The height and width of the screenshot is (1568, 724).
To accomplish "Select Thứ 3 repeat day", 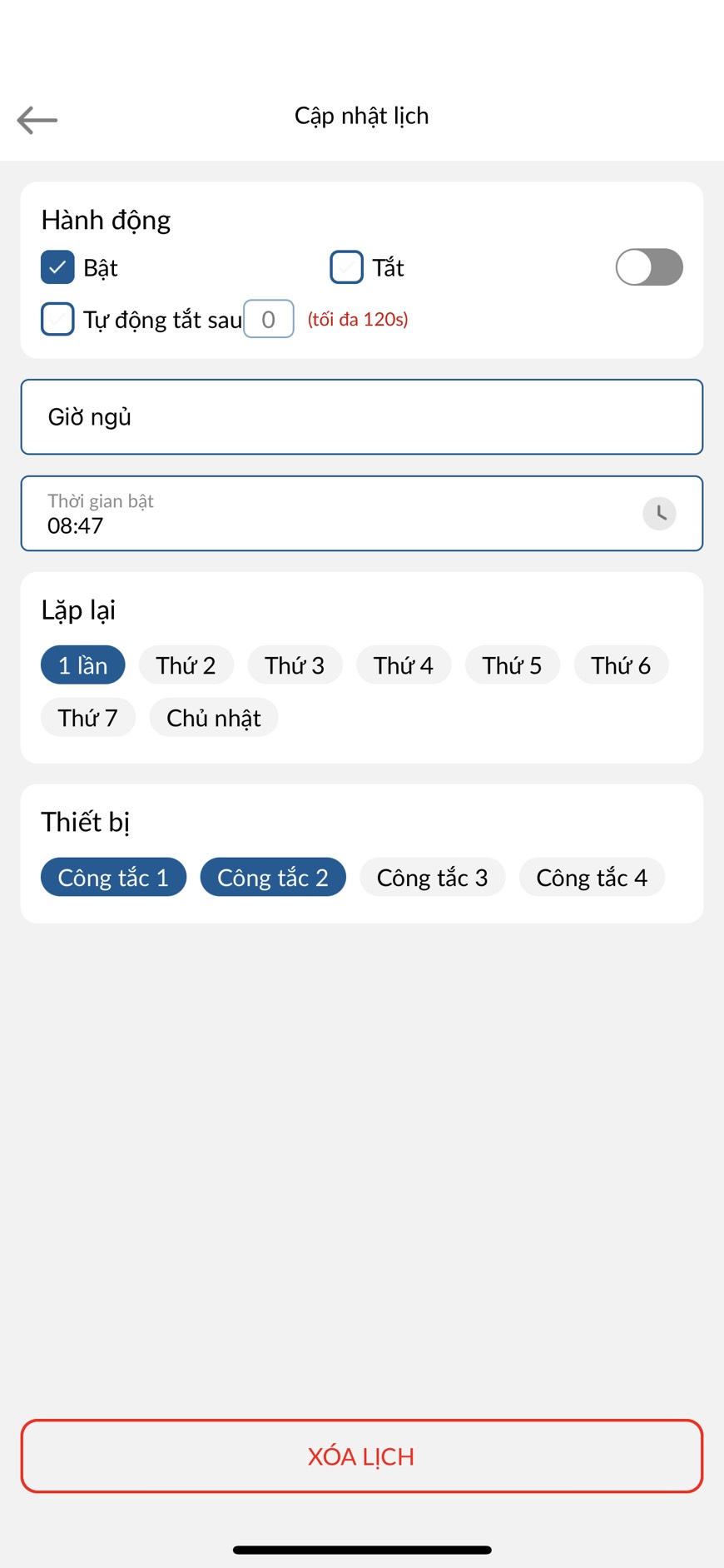I will 295,665.
